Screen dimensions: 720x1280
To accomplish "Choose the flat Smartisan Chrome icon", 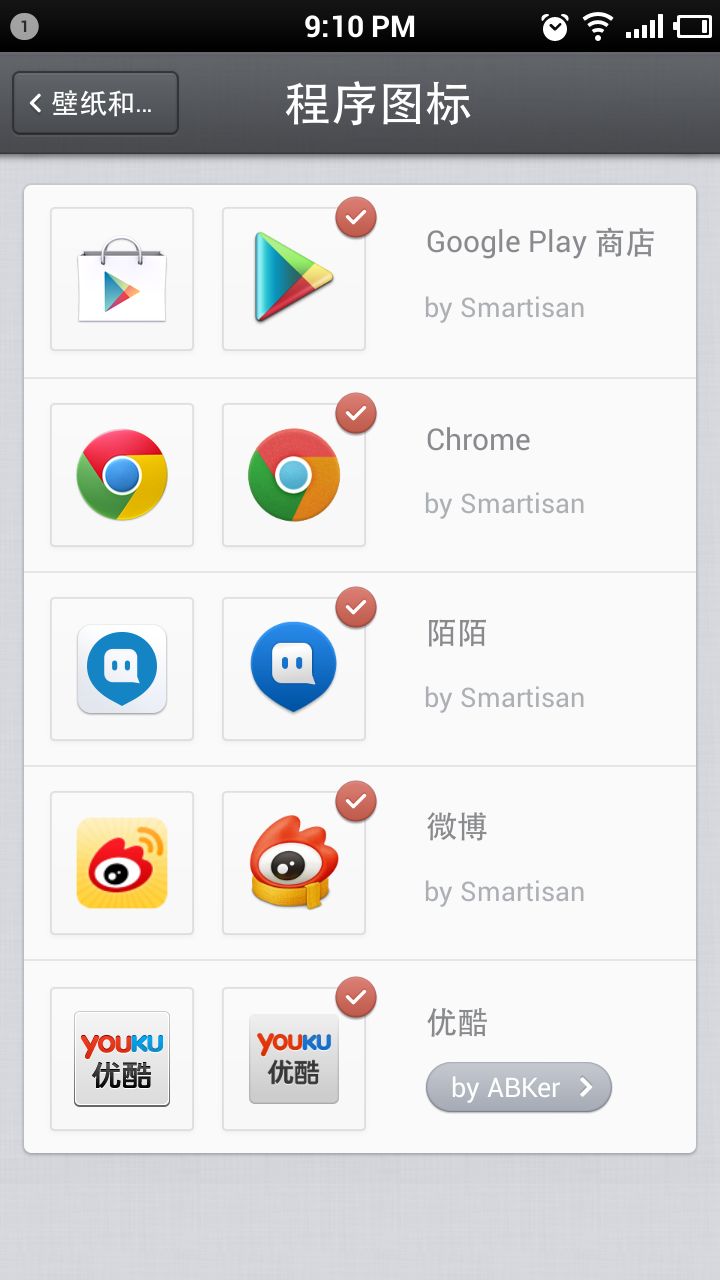I will tap(294, 475).
